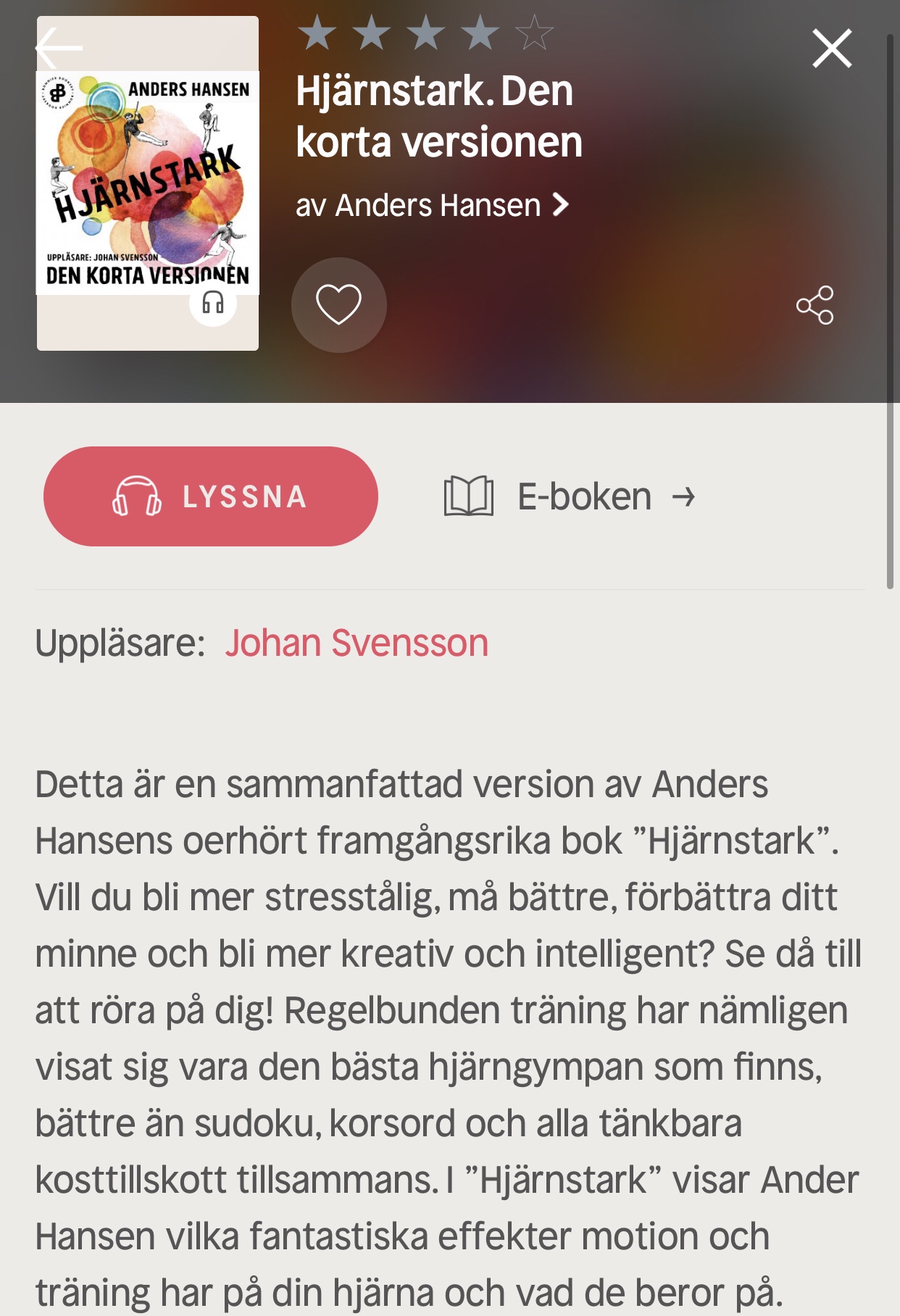Open the Hjärnstark book cover
Screen dimensions: 900x1316
pyautogui.click(x=148, y=183)
